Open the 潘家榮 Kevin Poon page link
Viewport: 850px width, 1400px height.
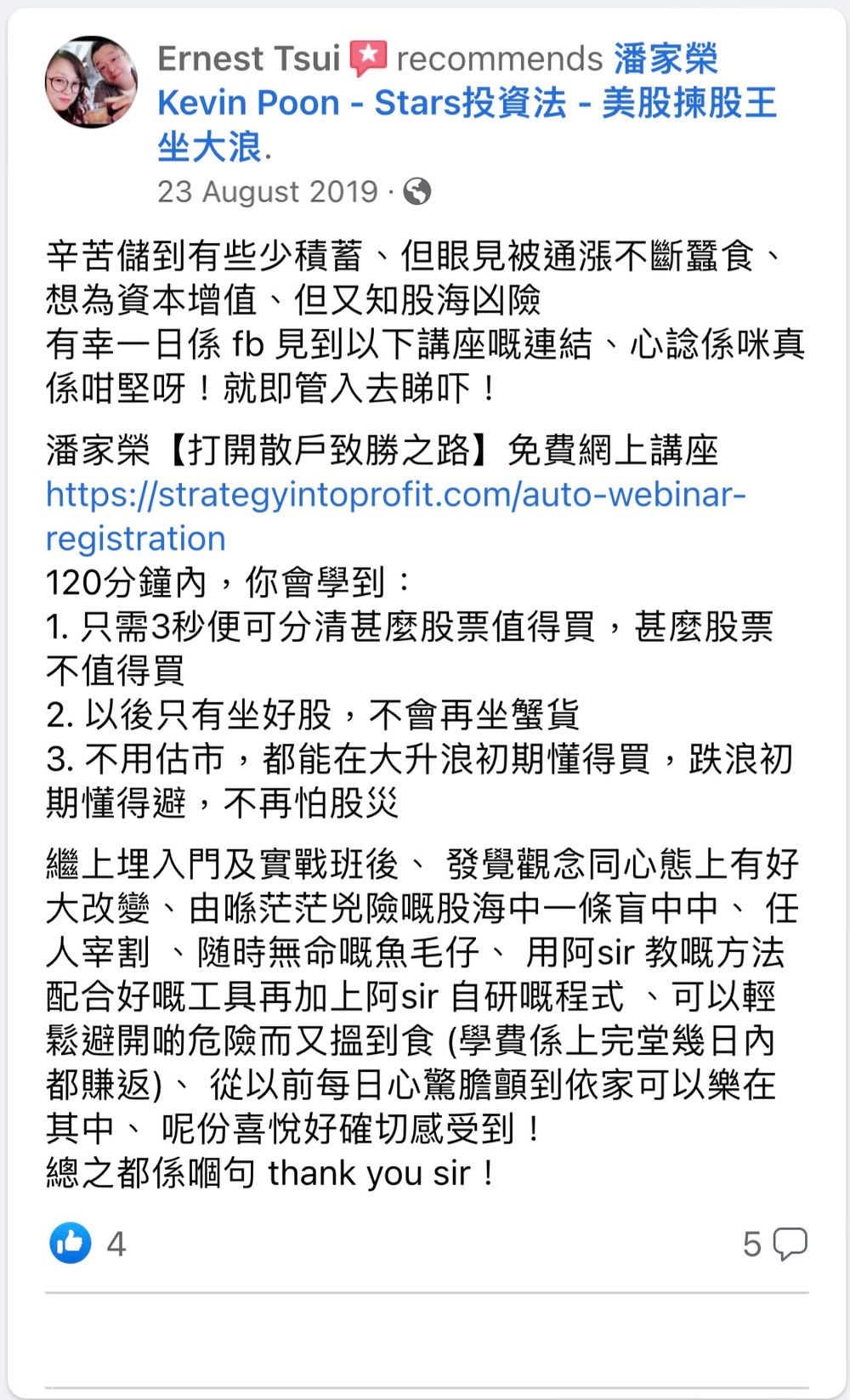(x=467, y=104)
